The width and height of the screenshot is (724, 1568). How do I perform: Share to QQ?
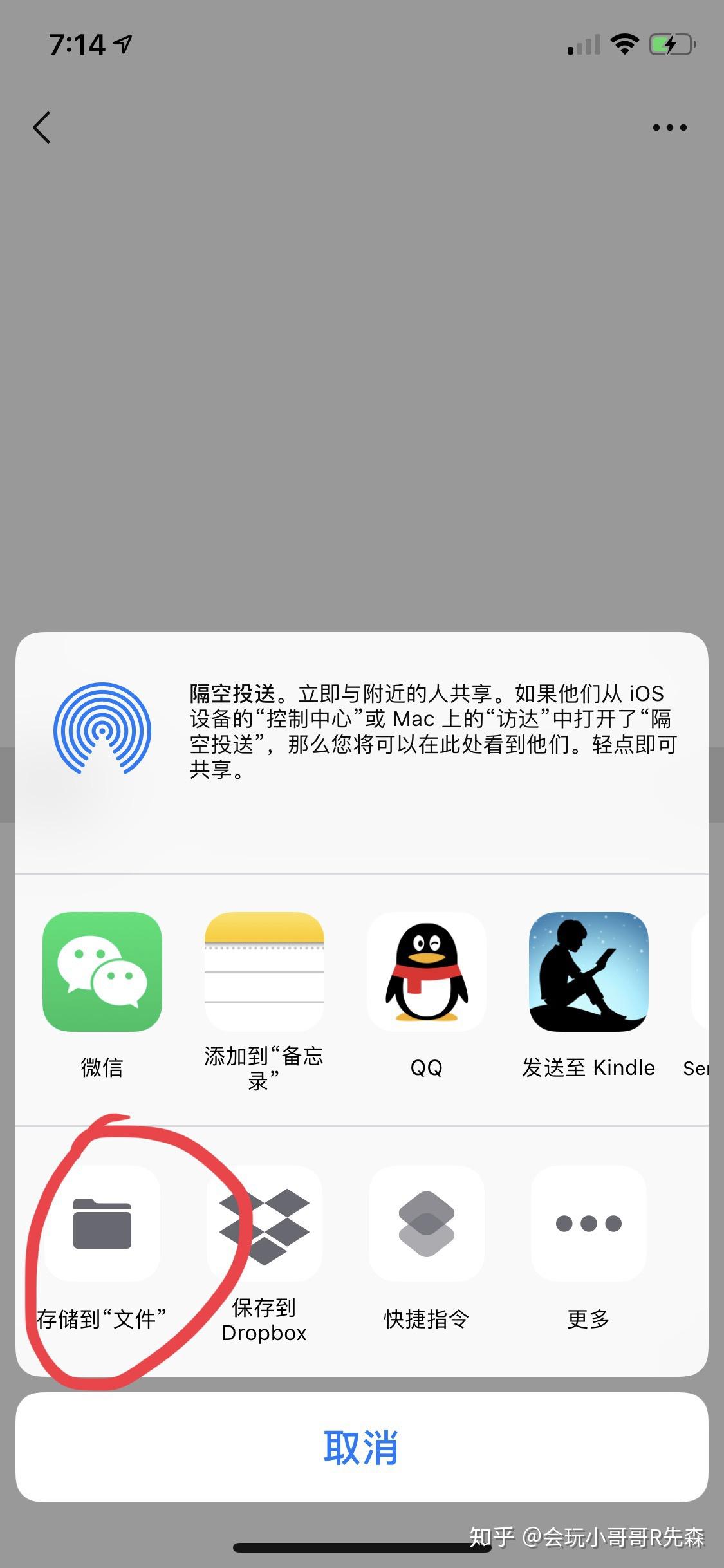(x=426, y=972)
